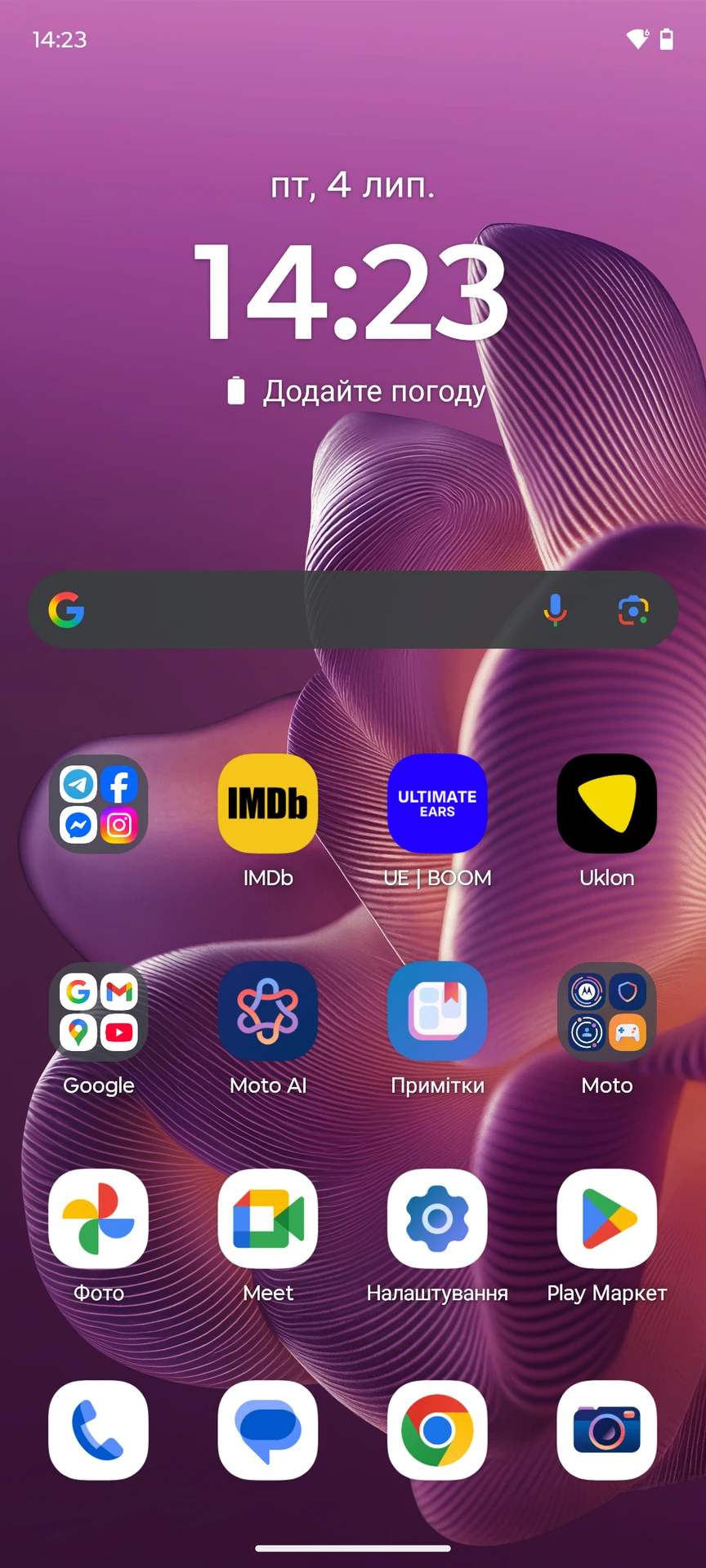
Task: Launch Google Meet
Action: [x=268, y=1219]
